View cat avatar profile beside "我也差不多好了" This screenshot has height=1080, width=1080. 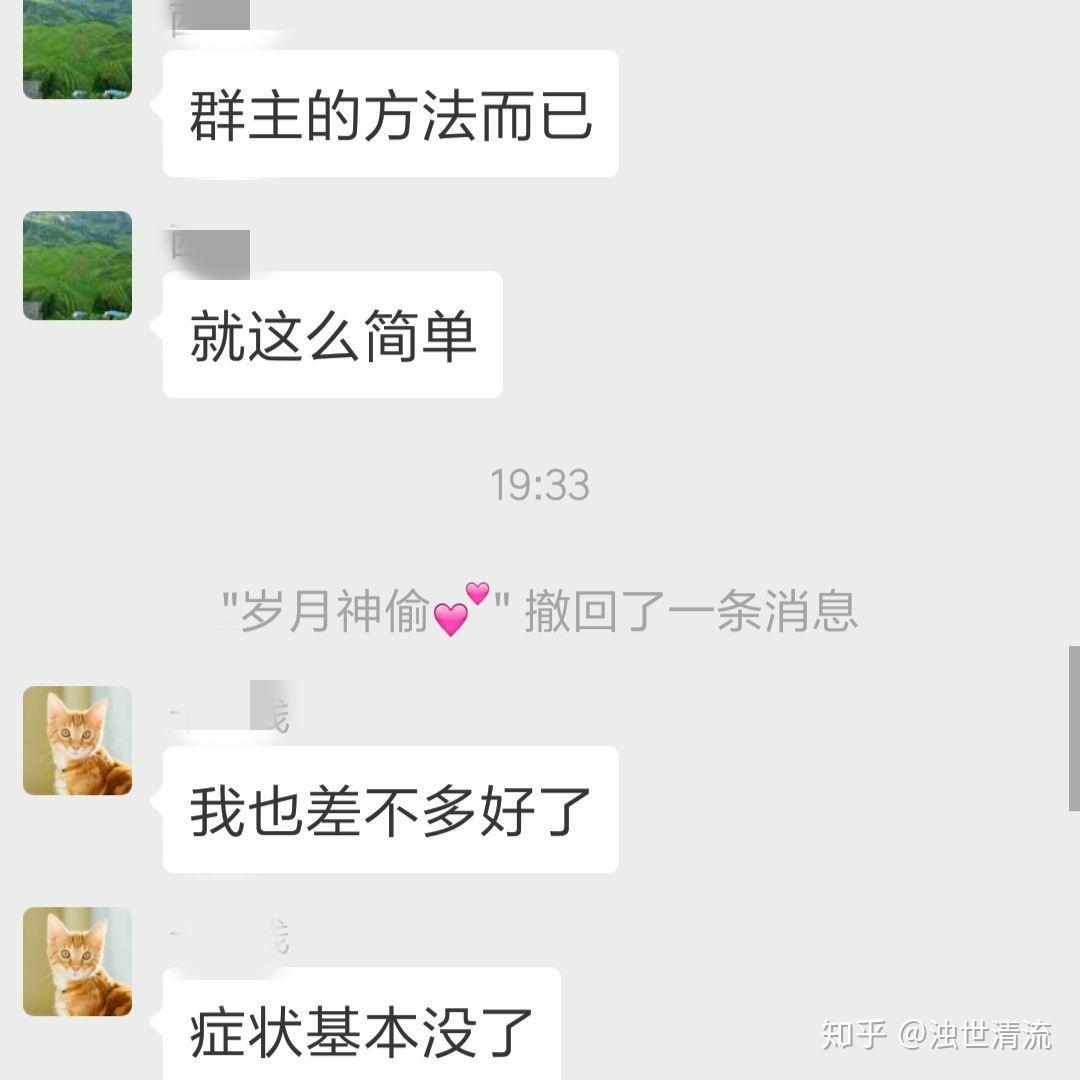tap(77, 740)
